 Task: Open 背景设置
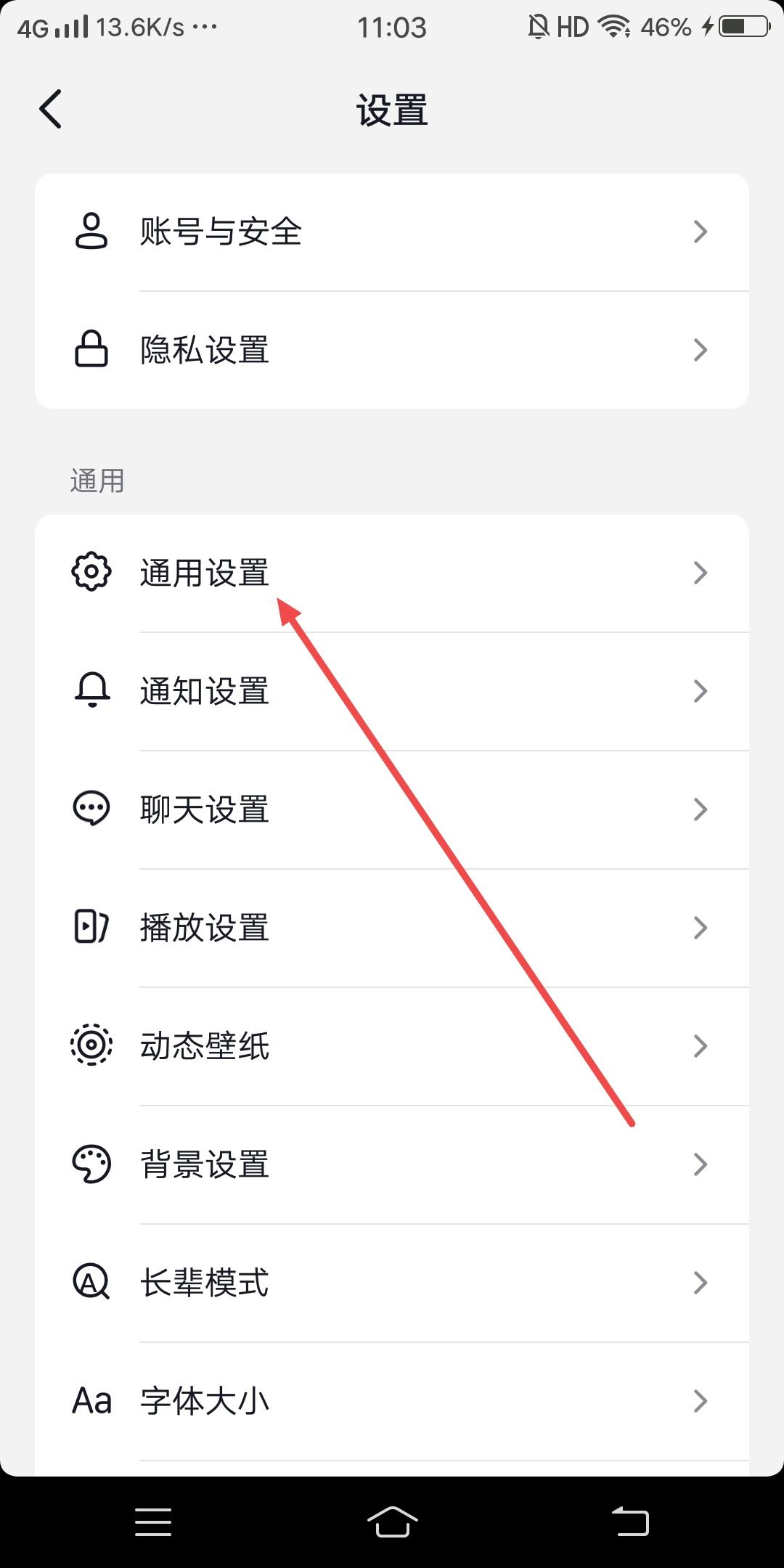tap(392, 1164)
